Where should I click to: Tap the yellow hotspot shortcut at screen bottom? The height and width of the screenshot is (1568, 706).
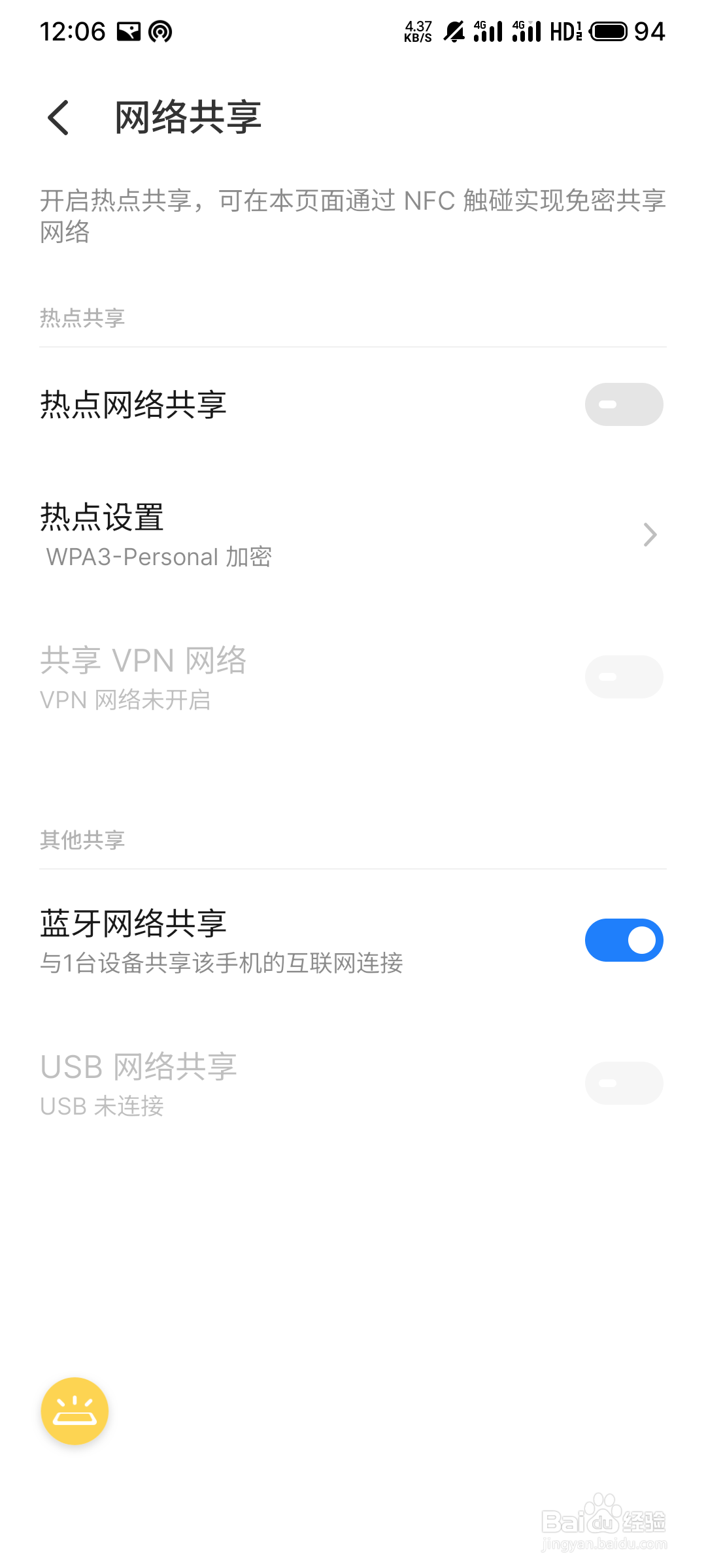click(x=74, y=1410)
